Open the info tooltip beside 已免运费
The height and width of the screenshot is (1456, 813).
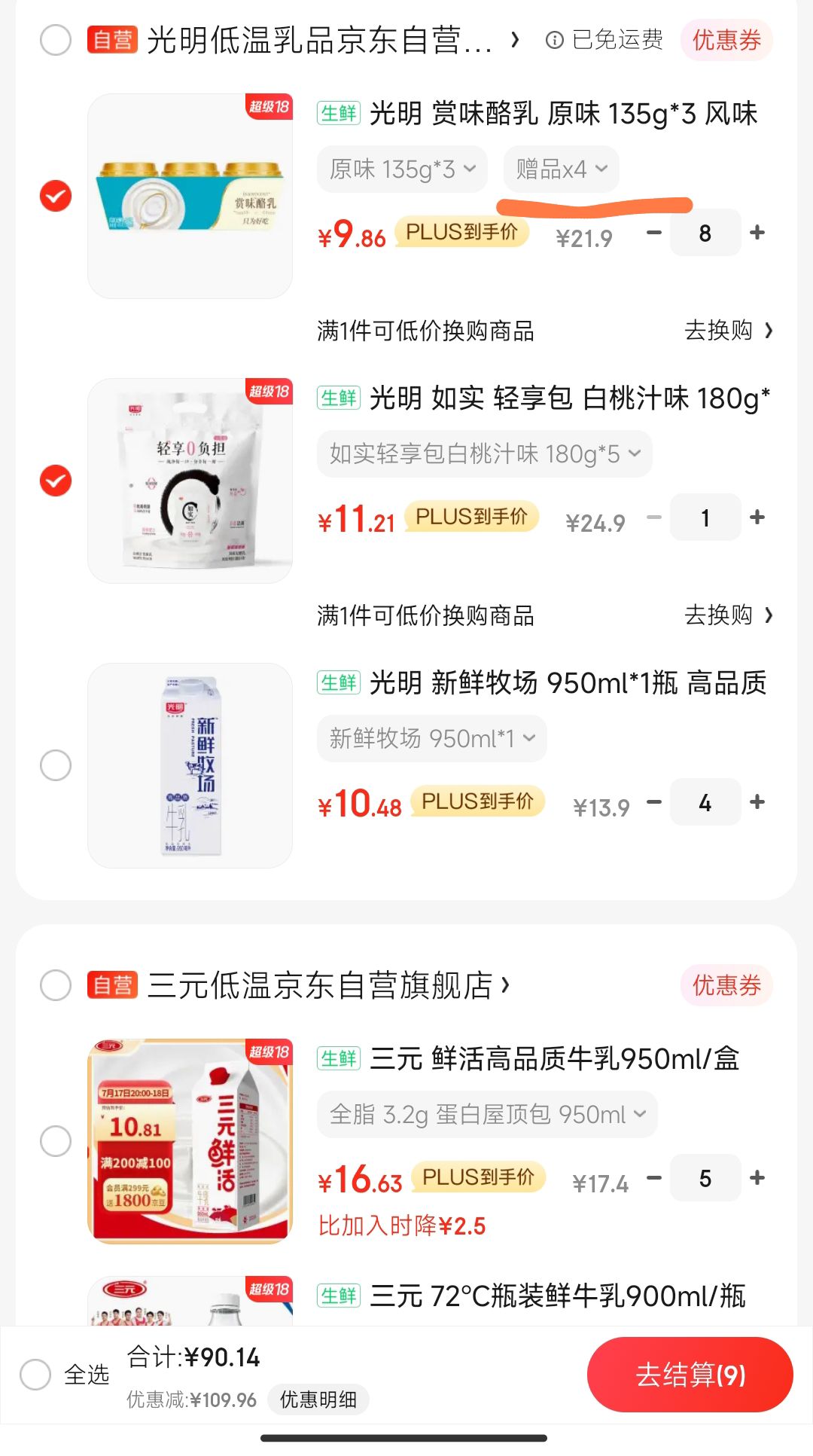pos(555,41)
